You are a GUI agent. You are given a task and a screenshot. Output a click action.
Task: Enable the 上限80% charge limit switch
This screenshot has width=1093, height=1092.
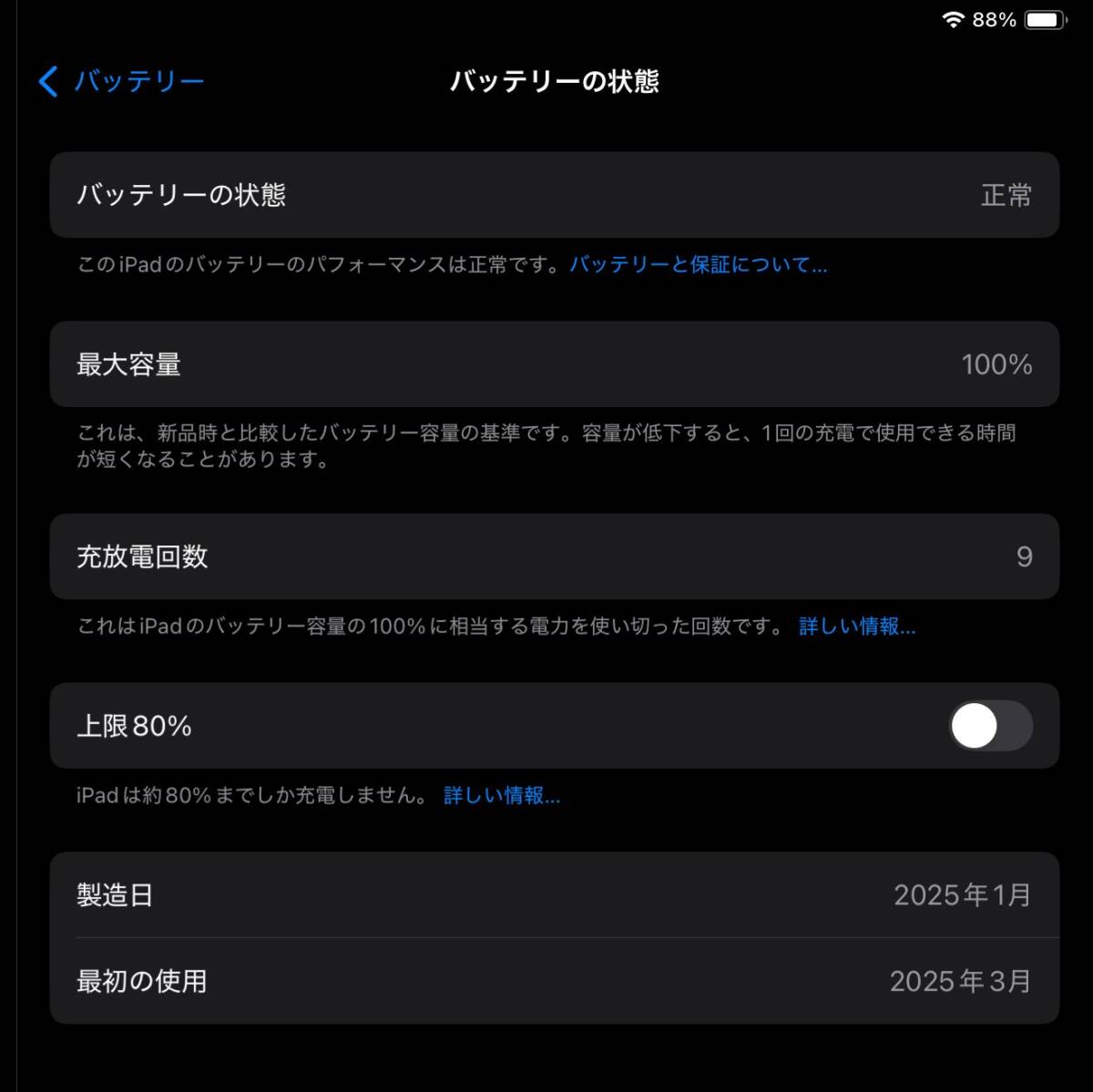(x=990, y=727)
